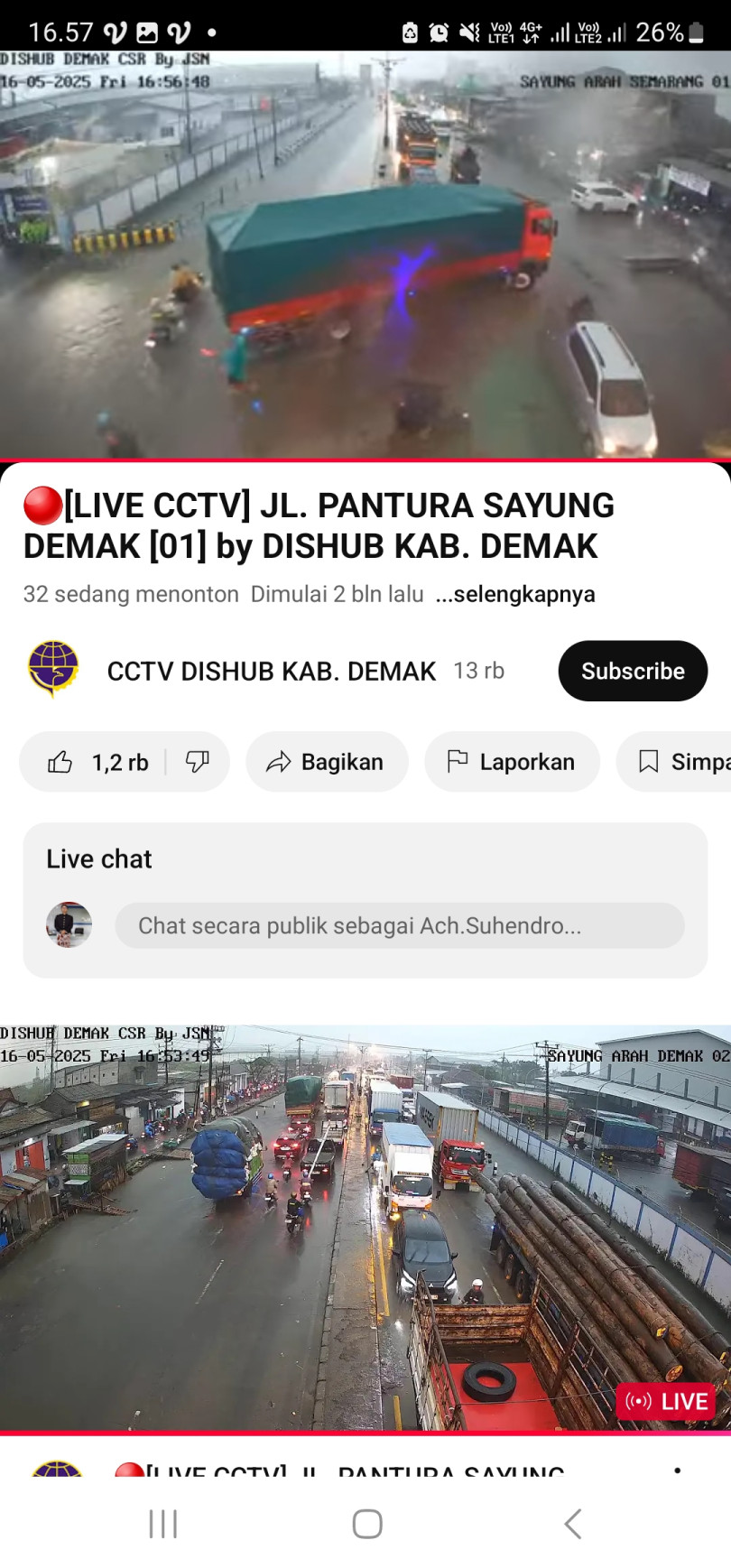Open the CCTV DISHUB KAB. DEMAK channel
This screenshot has height=1568, width=731.
pos(271,671)
